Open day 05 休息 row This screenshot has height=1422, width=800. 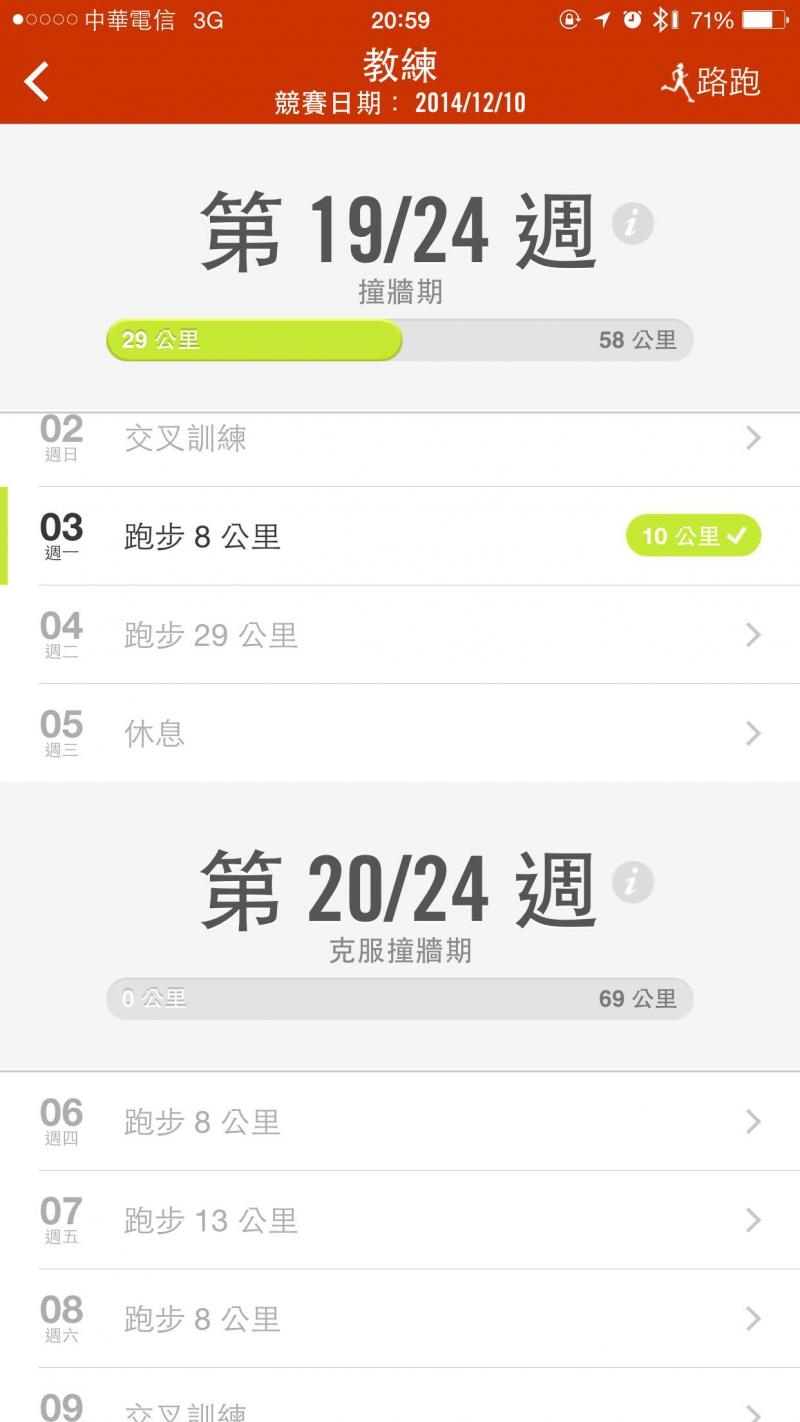point(400,734)
